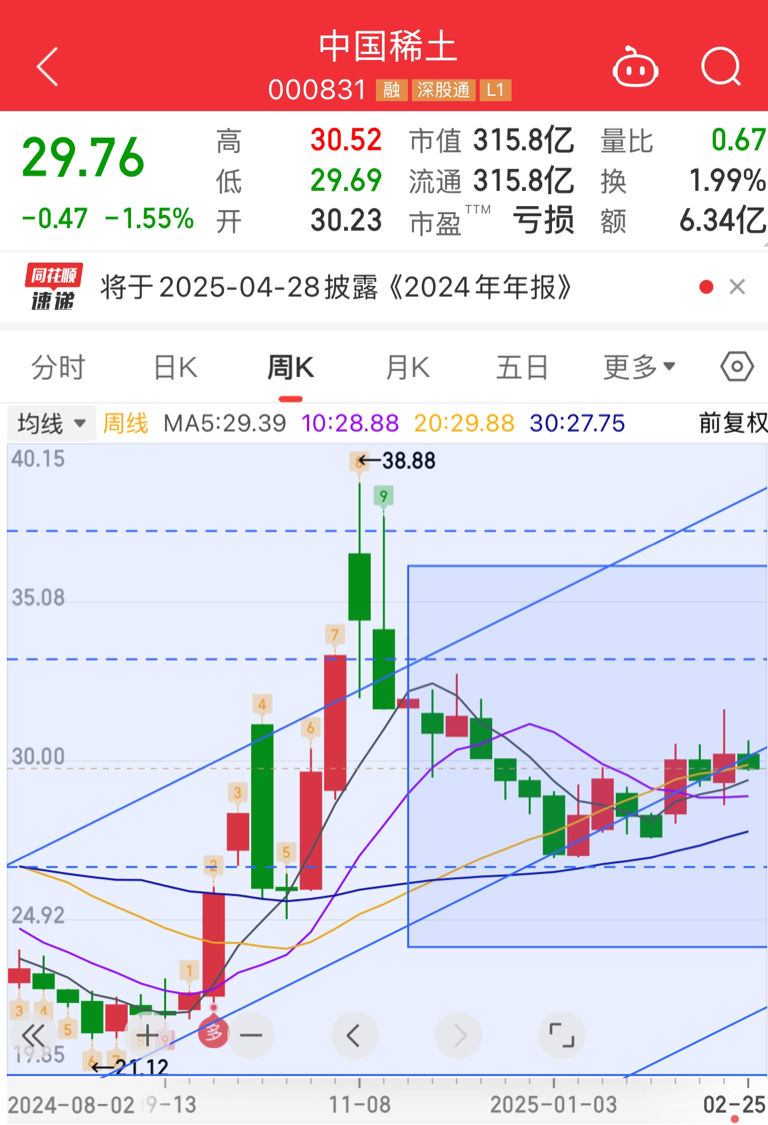The height and width of the screenshot is (1125, 768).
Task: Expand chart to full screen
Action: 562,1036
